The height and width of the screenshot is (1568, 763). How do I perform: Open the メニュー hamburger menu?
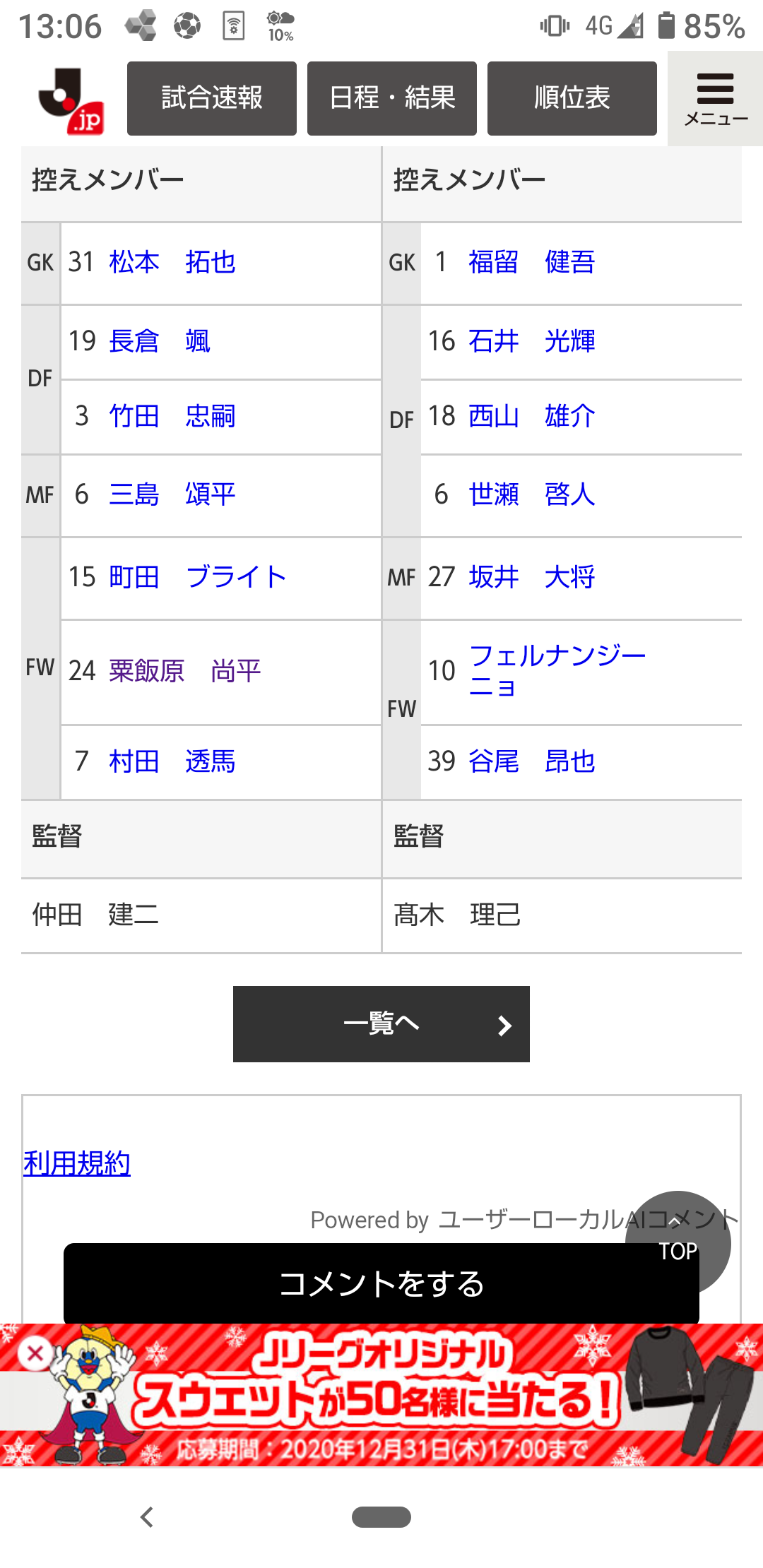click(x=715, y=99)
